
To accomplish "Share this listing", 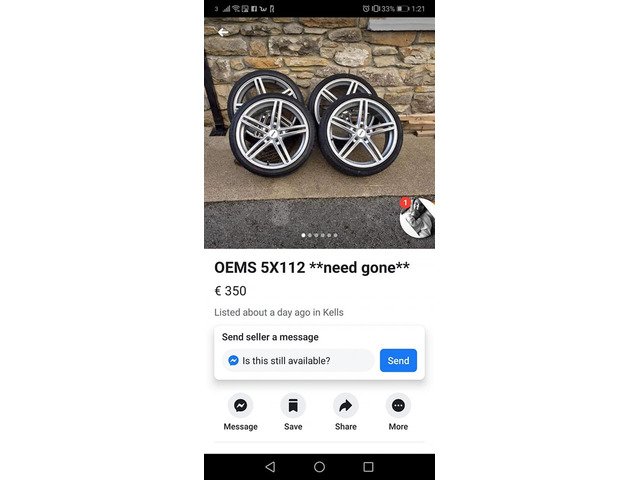I will (345, 412).
